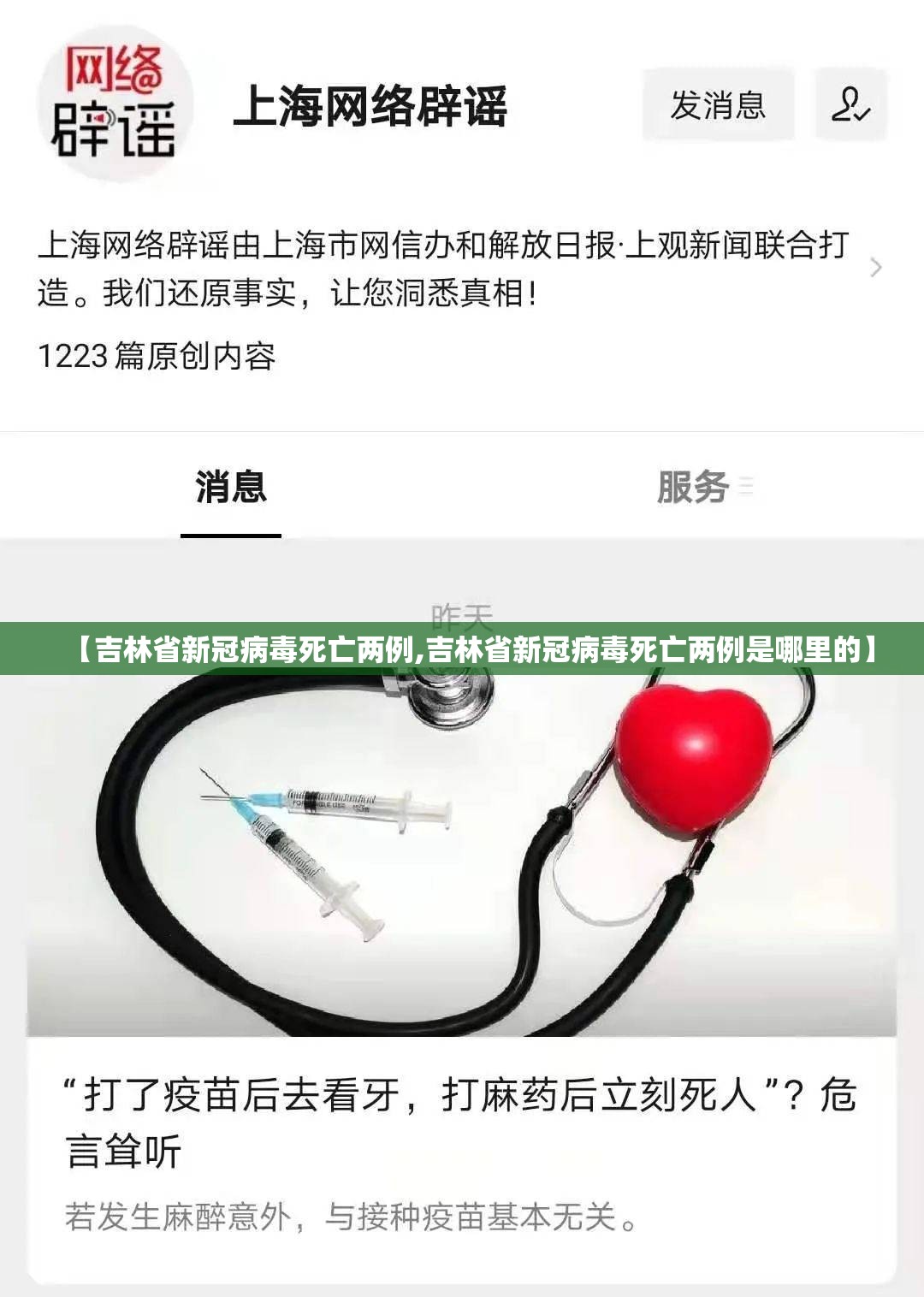Open the follow-status person icon
Screen dimensions: 924x1297
click(850, 105)
